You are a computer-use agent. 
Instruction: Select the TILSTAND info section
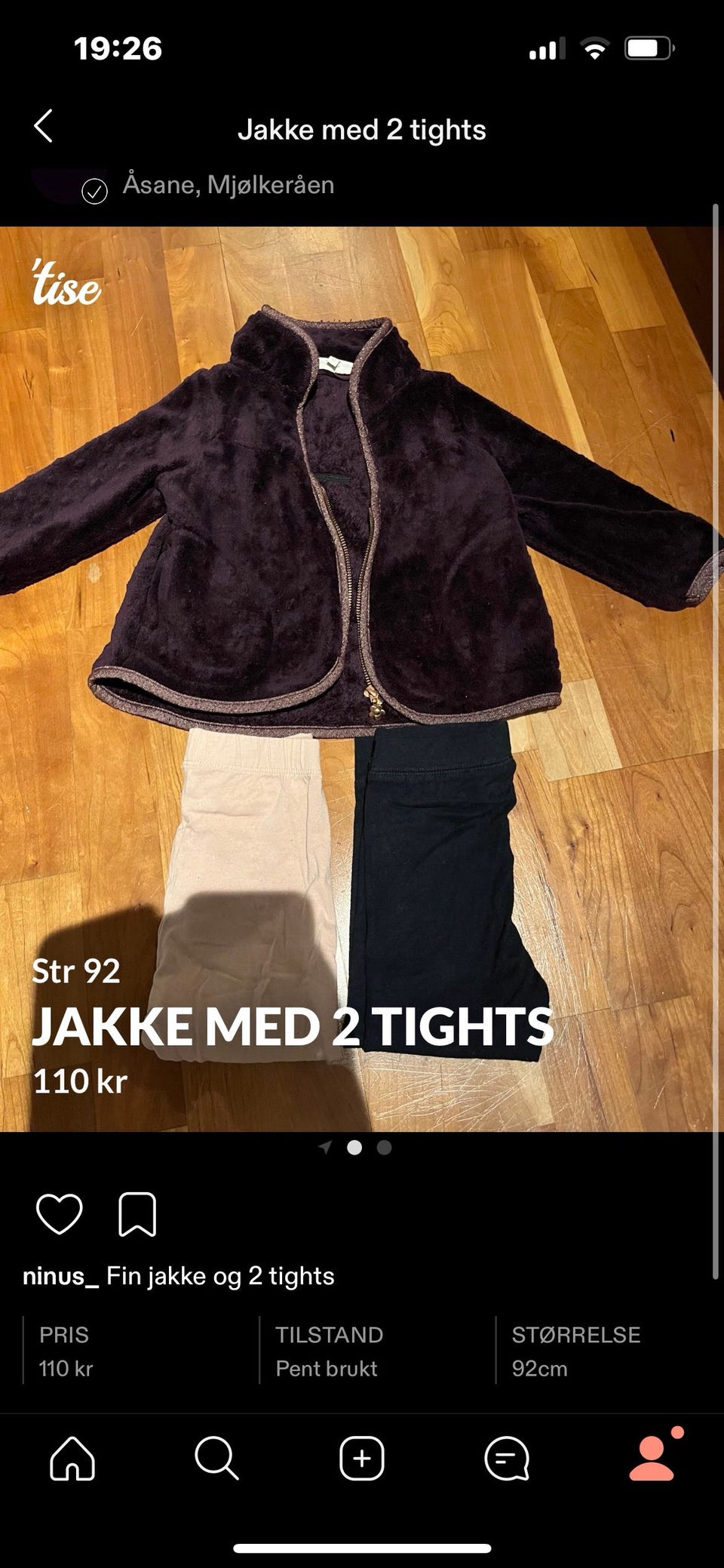pos(329,1351)
